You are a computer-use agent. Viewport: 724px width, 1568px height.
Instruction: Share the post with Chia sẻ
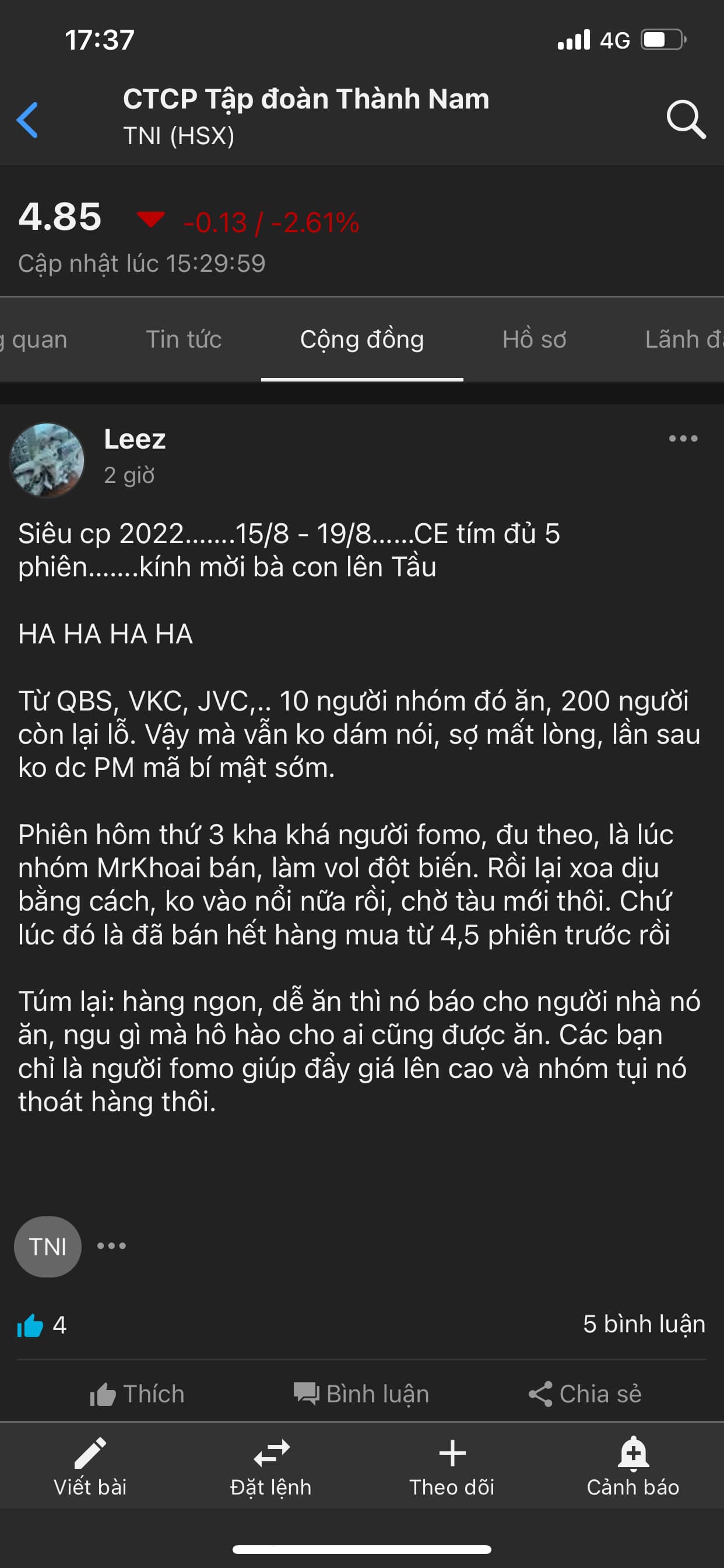585,1394
